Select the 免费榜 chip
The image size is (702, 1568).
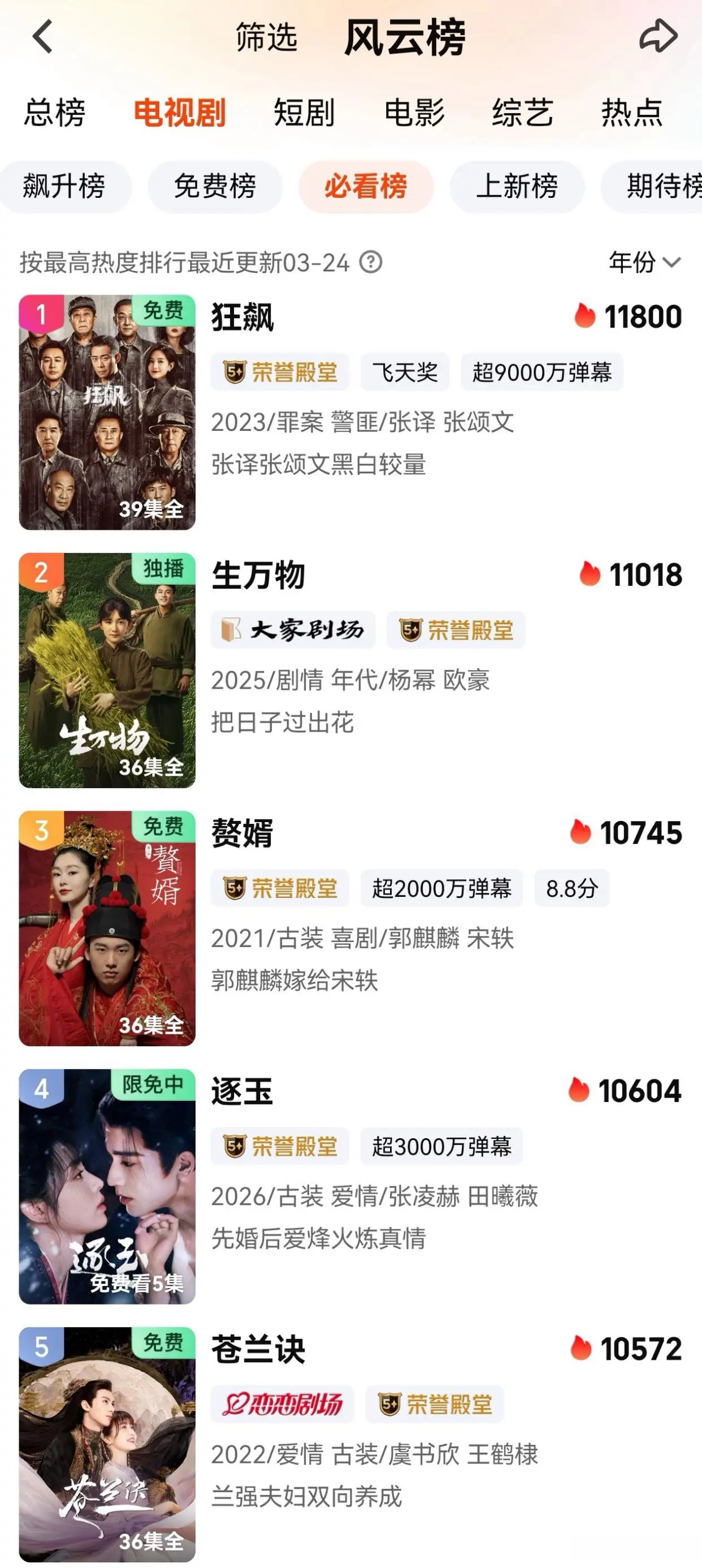coord(215,186)
